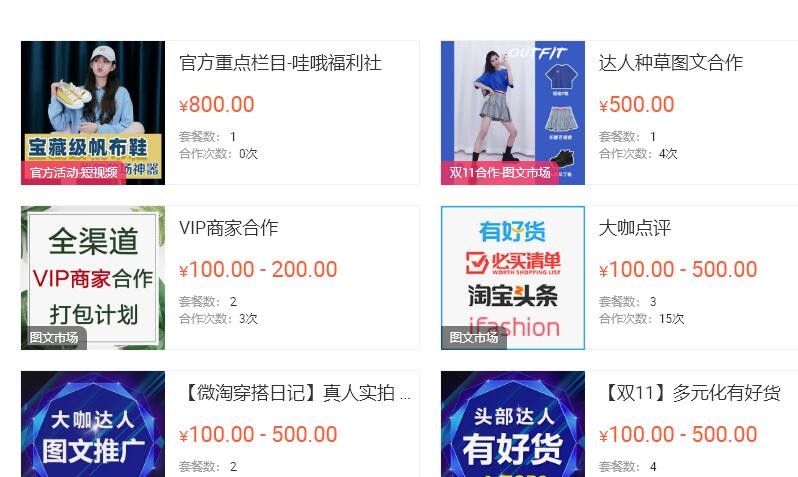Screen dimensions: 798x477
Task: Open the 达人种草图文合作 card
Action: coord(670,63)
